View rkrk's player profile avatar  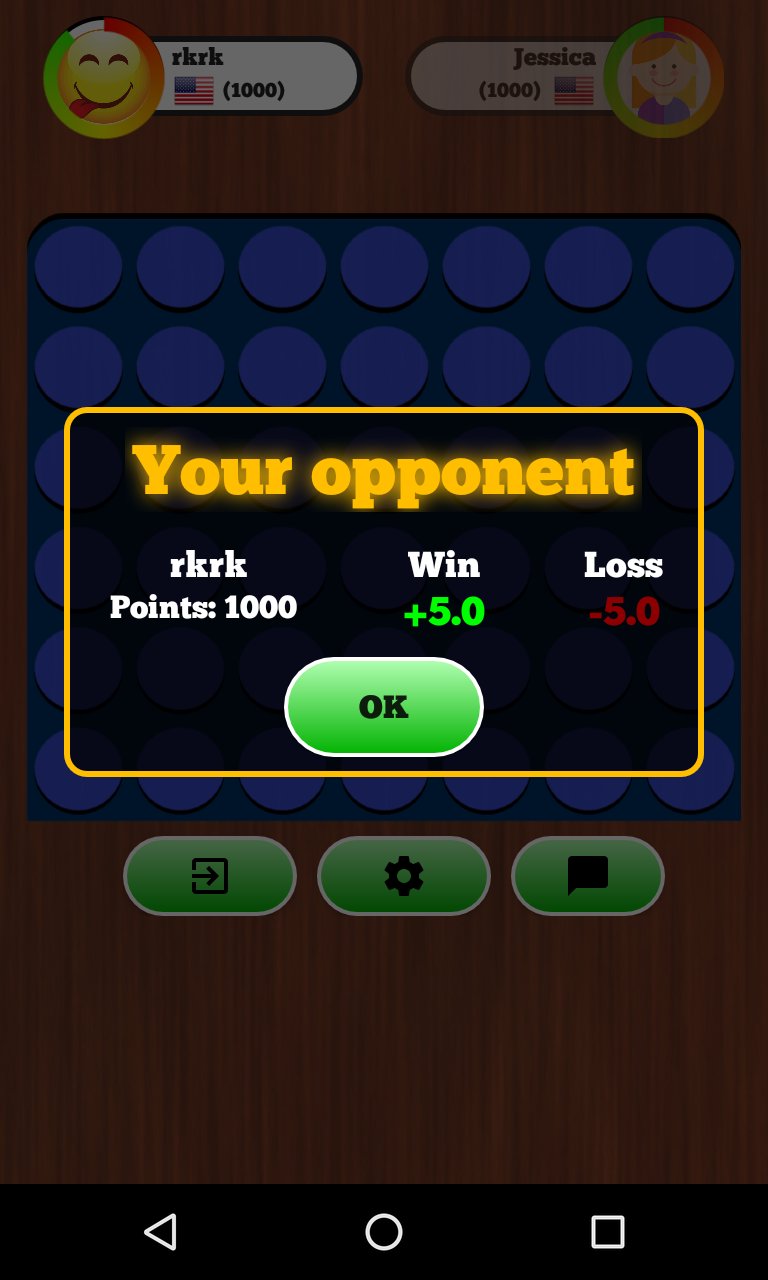[x=104, y=78]
